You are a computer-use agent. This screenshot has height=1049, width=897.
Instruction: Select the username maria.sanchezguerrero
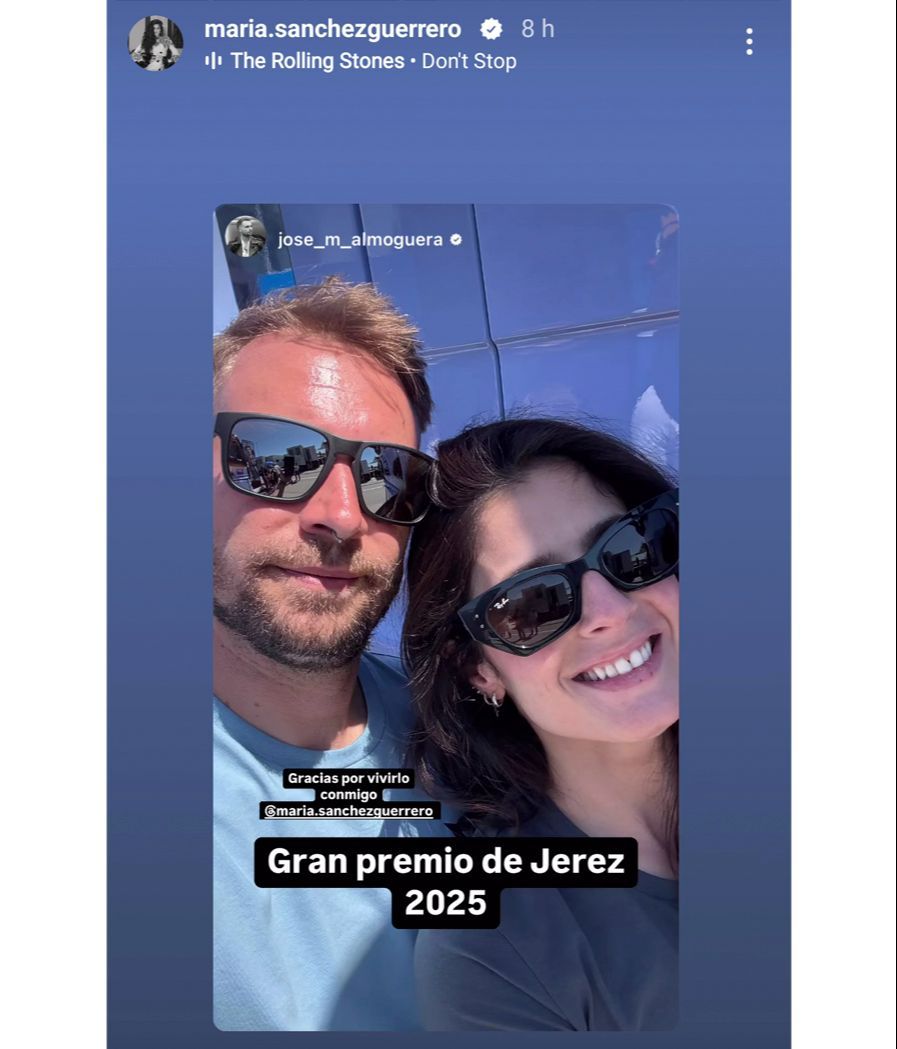pos(332,29)
